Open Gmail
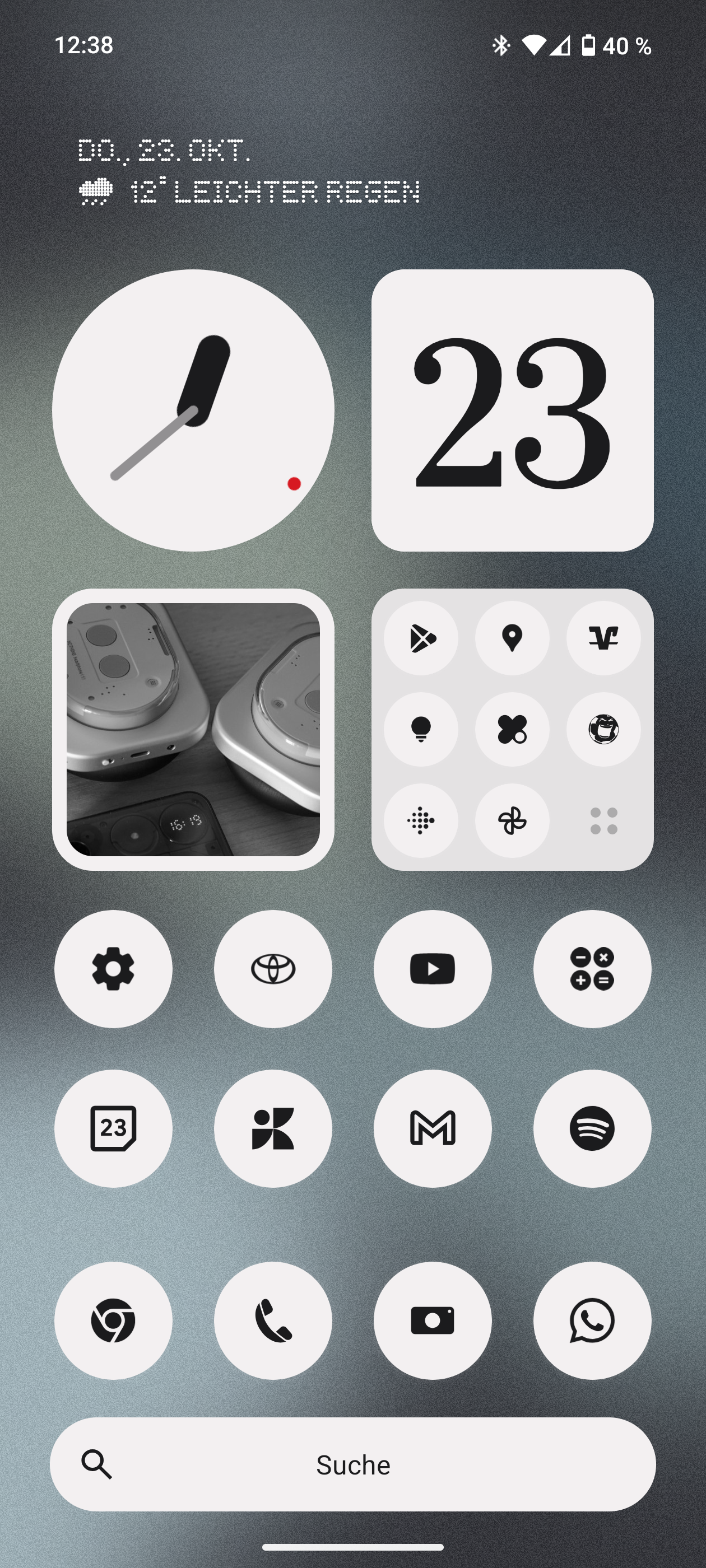The width and height of the screenshot is (706, 1568). tap(433, 1128)
